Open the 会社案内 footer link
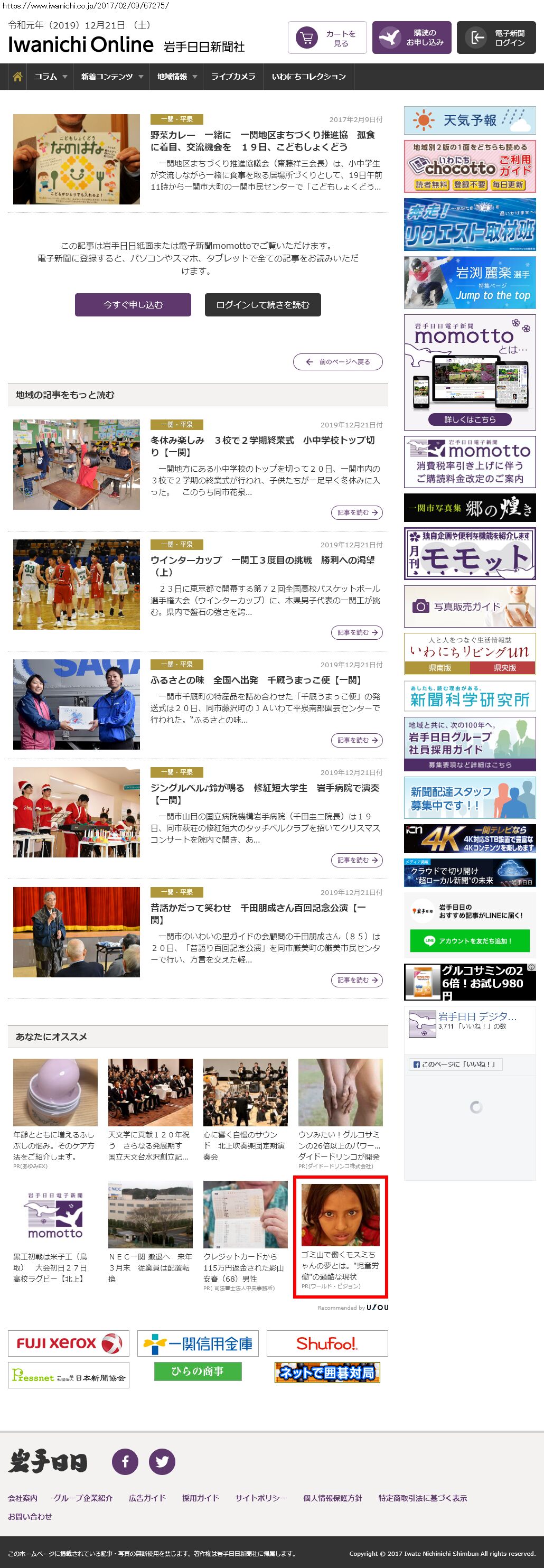 (23, 1498)
